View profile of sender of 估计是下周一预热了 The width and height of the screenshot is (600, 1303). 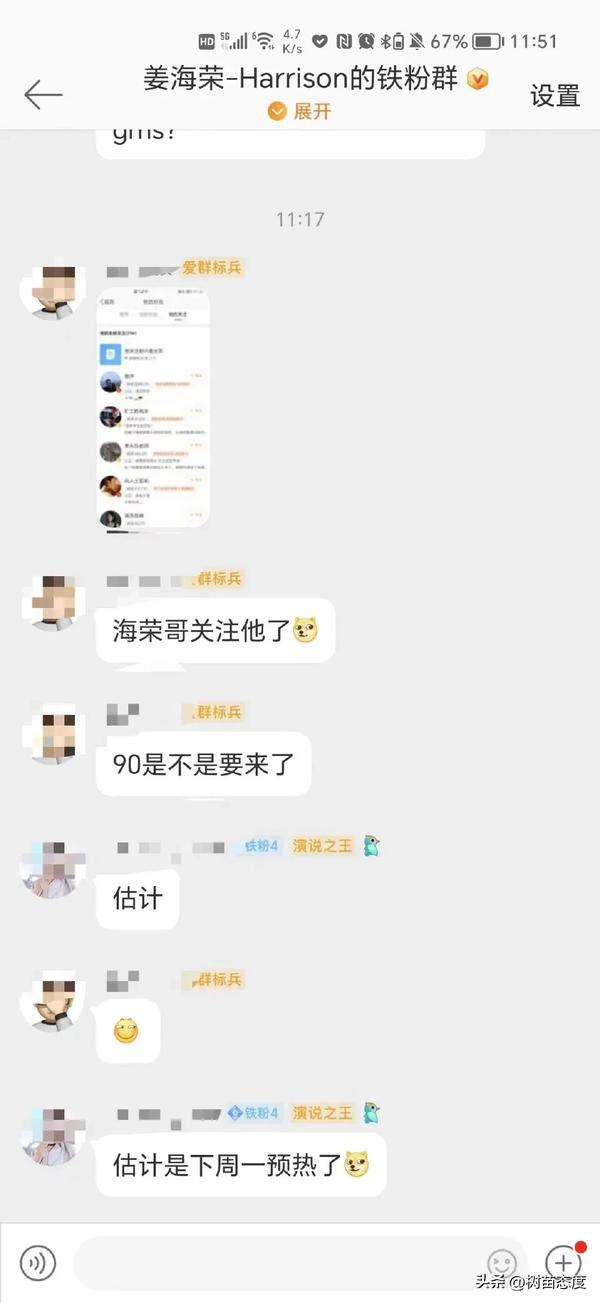(x=50, y=1137)
